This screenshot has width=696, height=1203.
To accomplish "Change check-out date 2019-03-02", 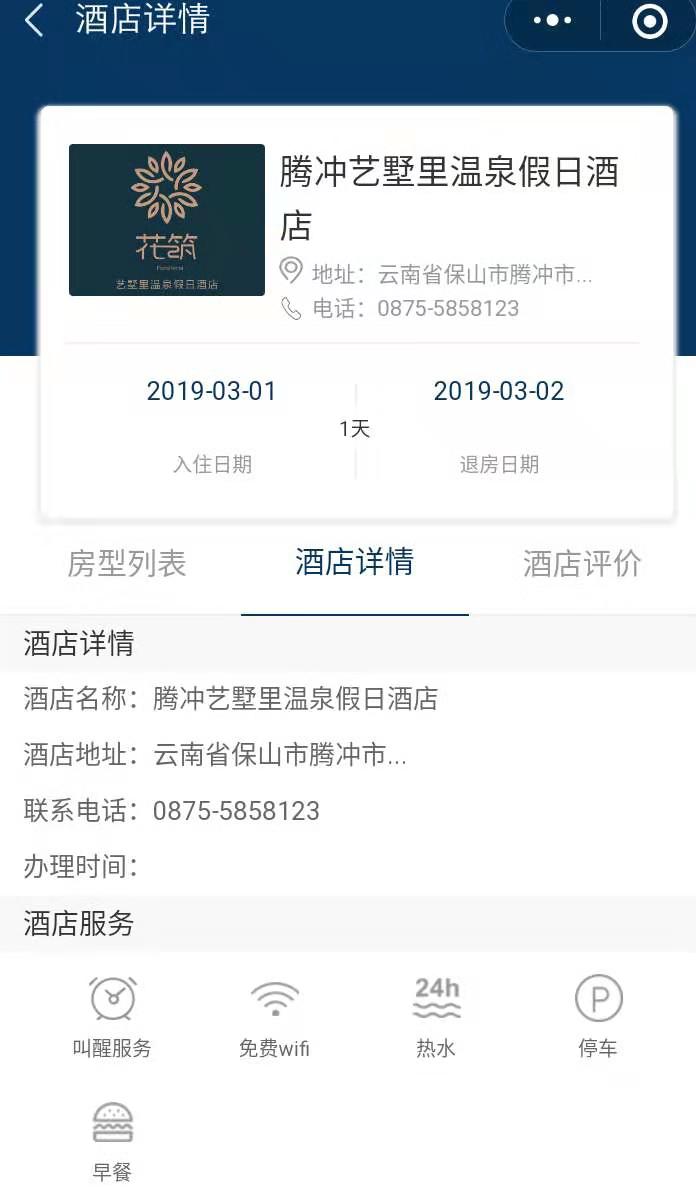I will coord(499,391).
